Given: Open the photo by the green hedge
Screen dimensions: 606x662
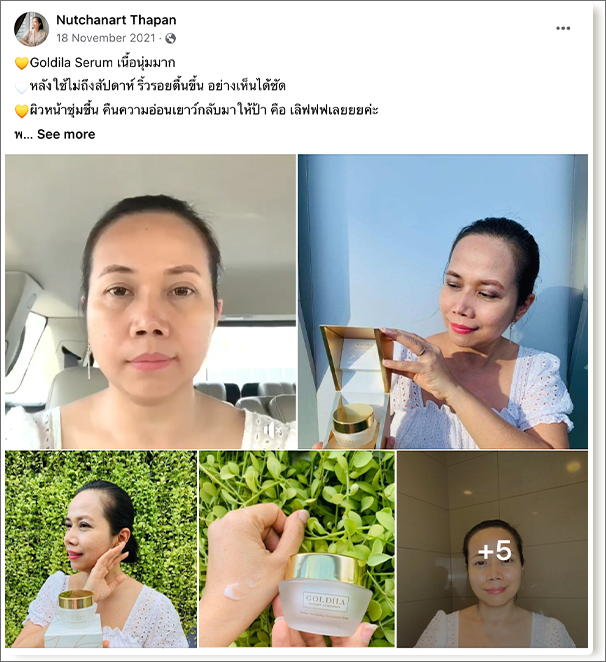Looking at the screenshot, I should pyautogui.click(x=100, y=548).
